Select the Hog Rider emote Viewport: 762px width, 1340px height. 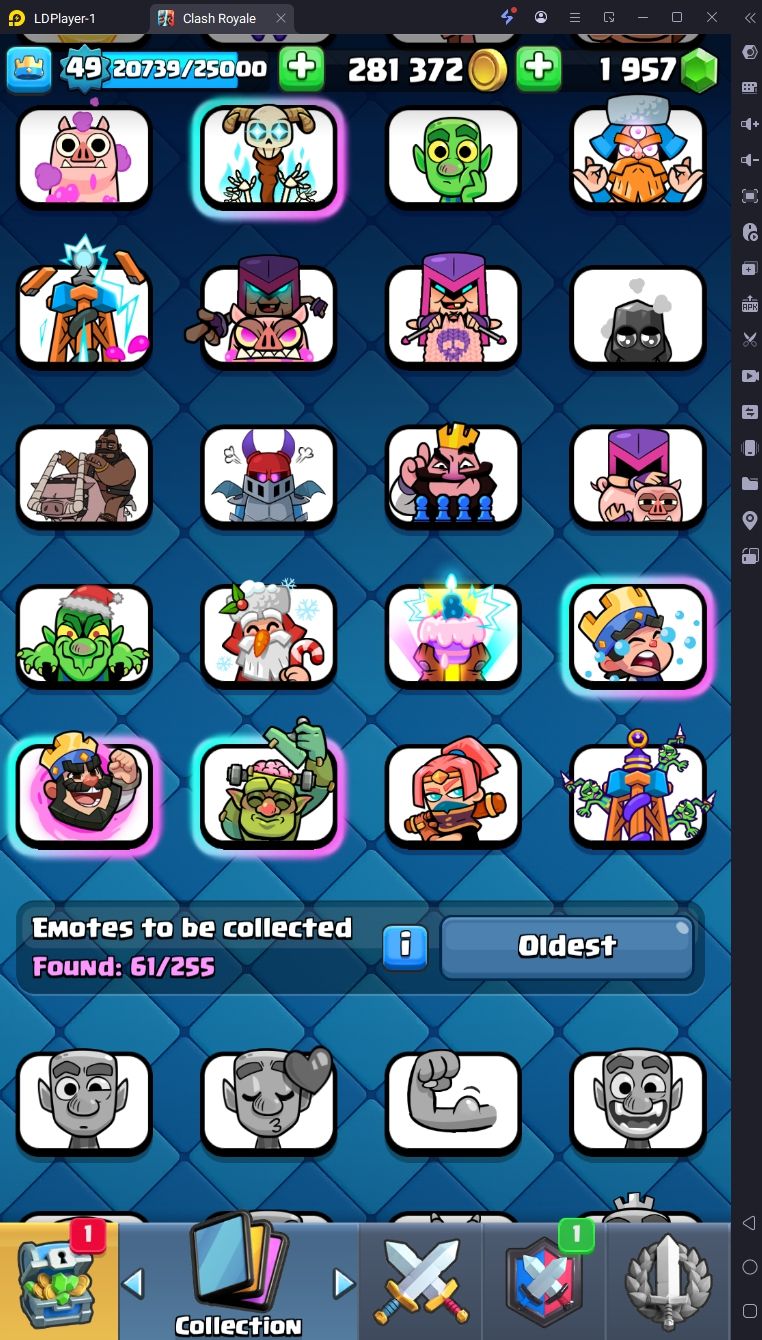[84, 476]
